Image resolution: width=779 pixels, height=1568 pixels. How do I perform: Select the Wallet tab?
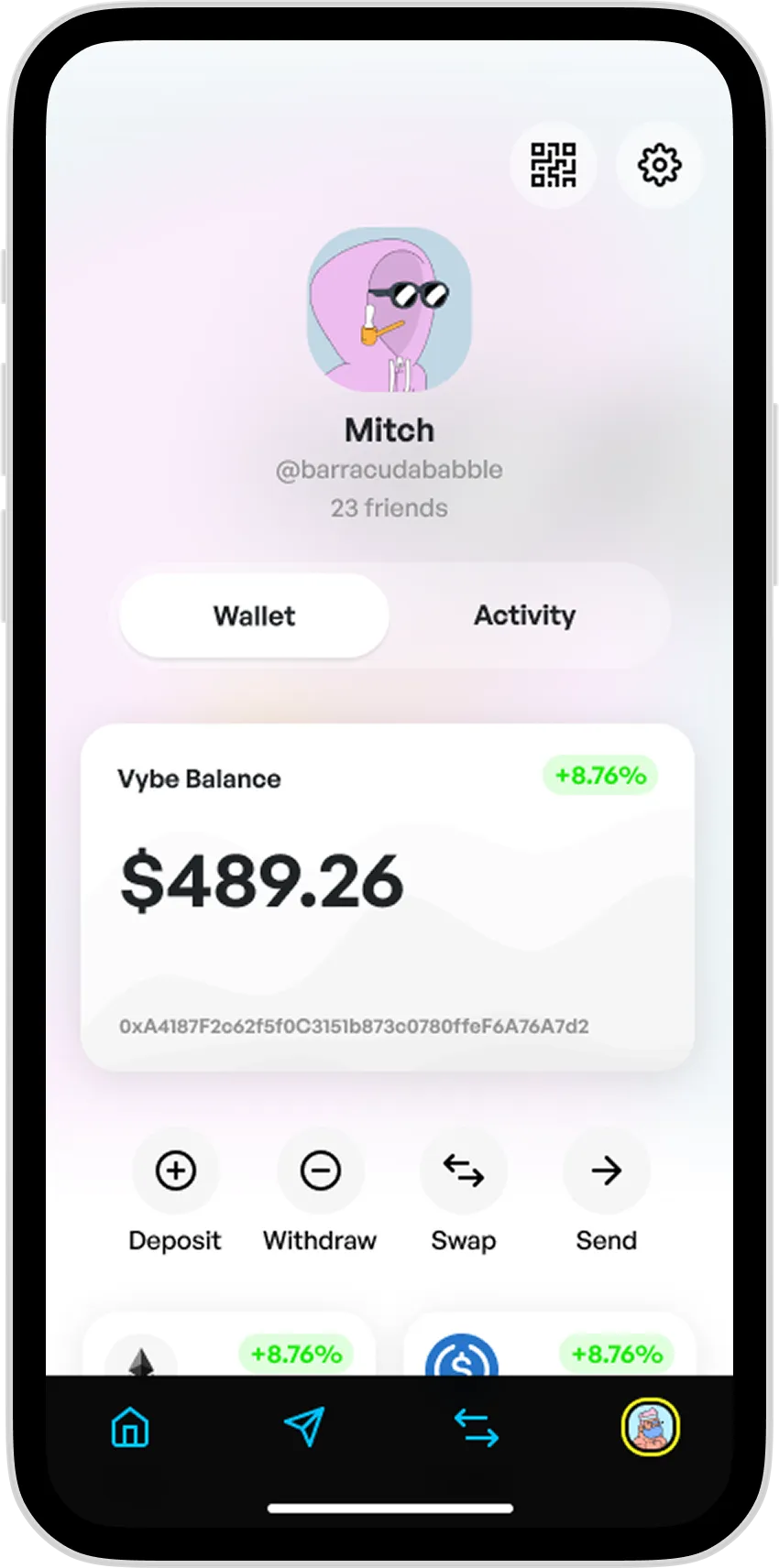tap(254, 615)
